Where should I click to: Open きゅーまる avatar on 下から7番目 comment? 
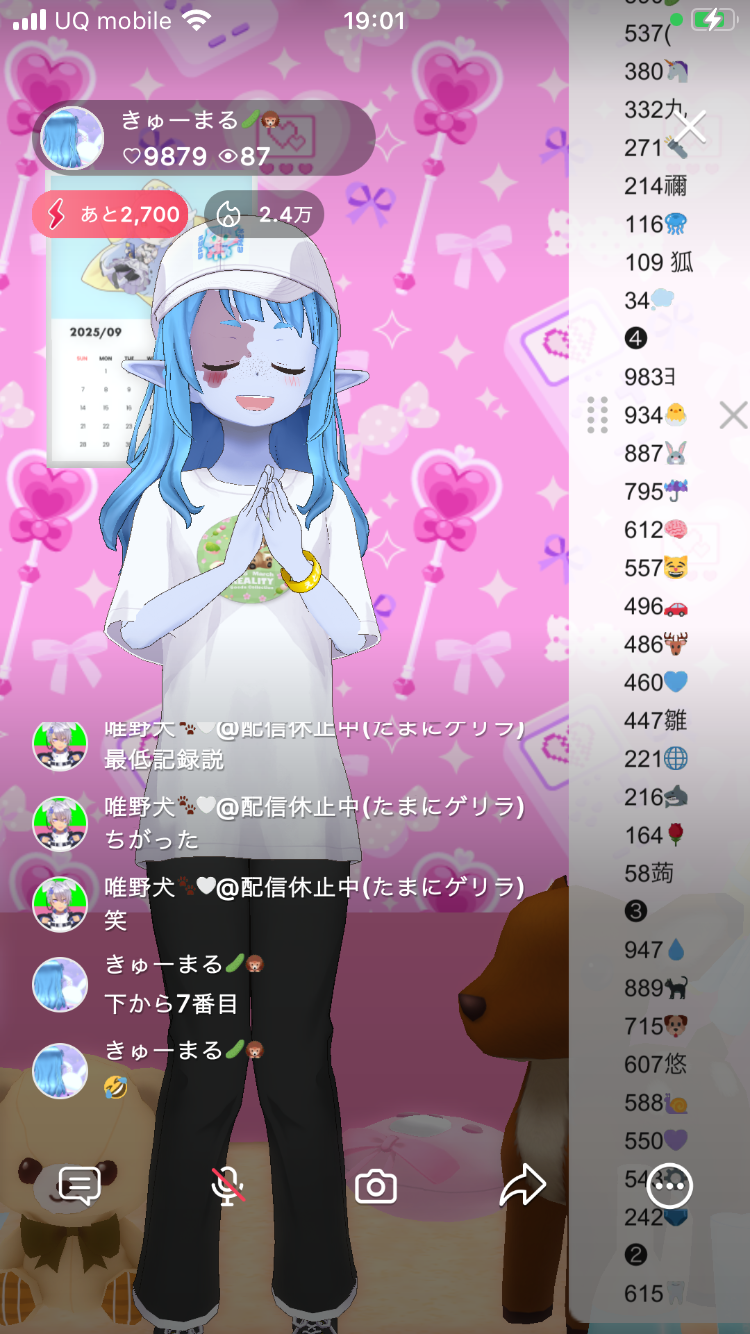coord(60,984)
